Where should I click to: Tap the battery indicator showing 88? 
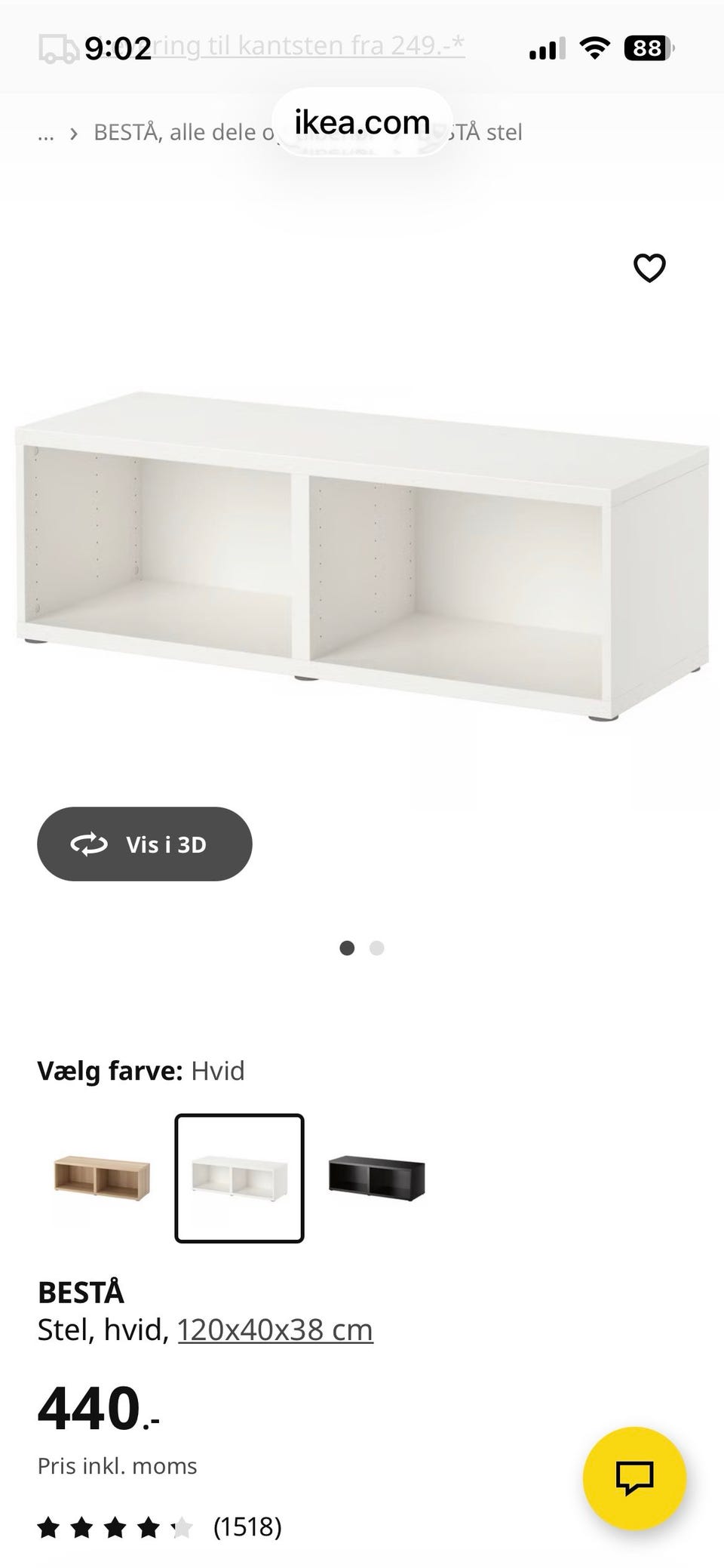coord(645,47)
